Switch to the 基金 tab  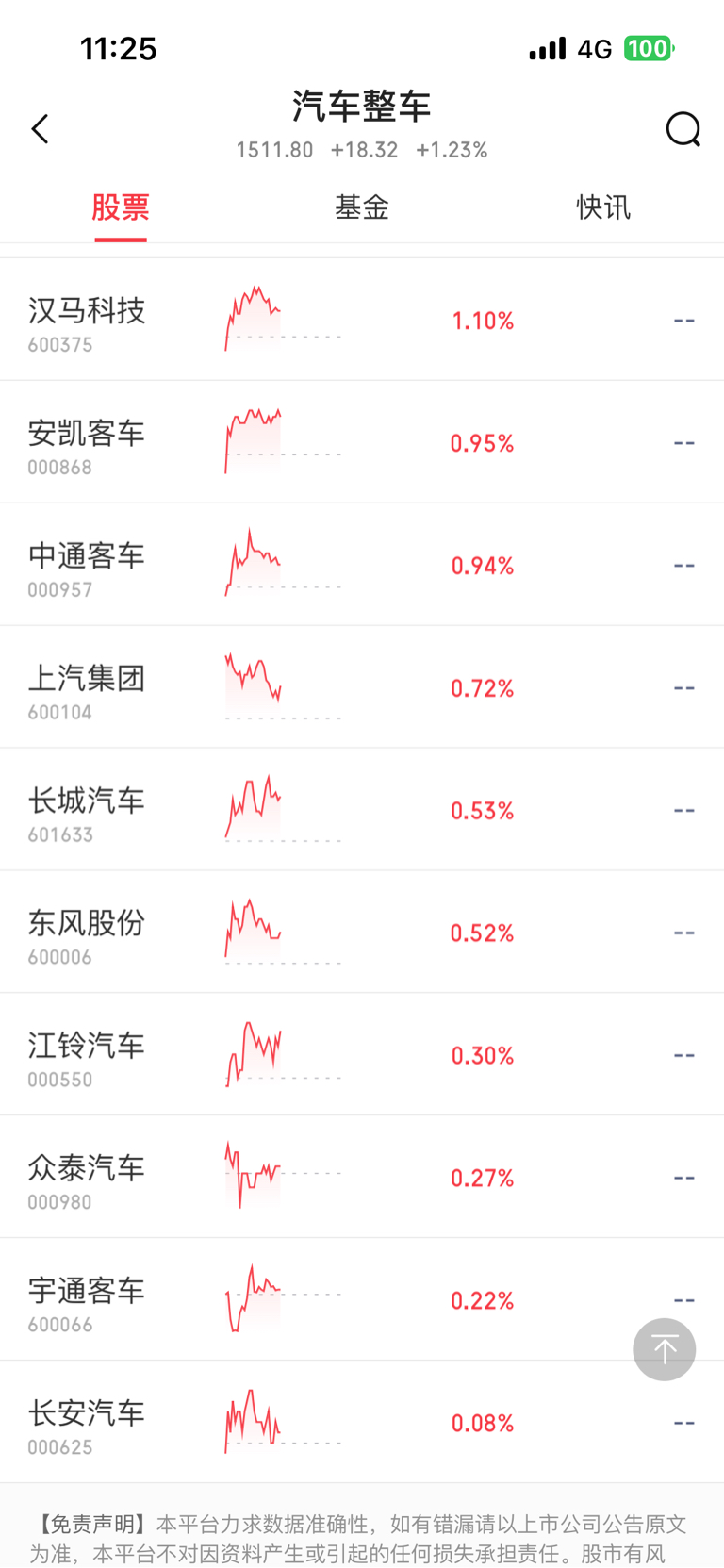click(x=362, y=207)
